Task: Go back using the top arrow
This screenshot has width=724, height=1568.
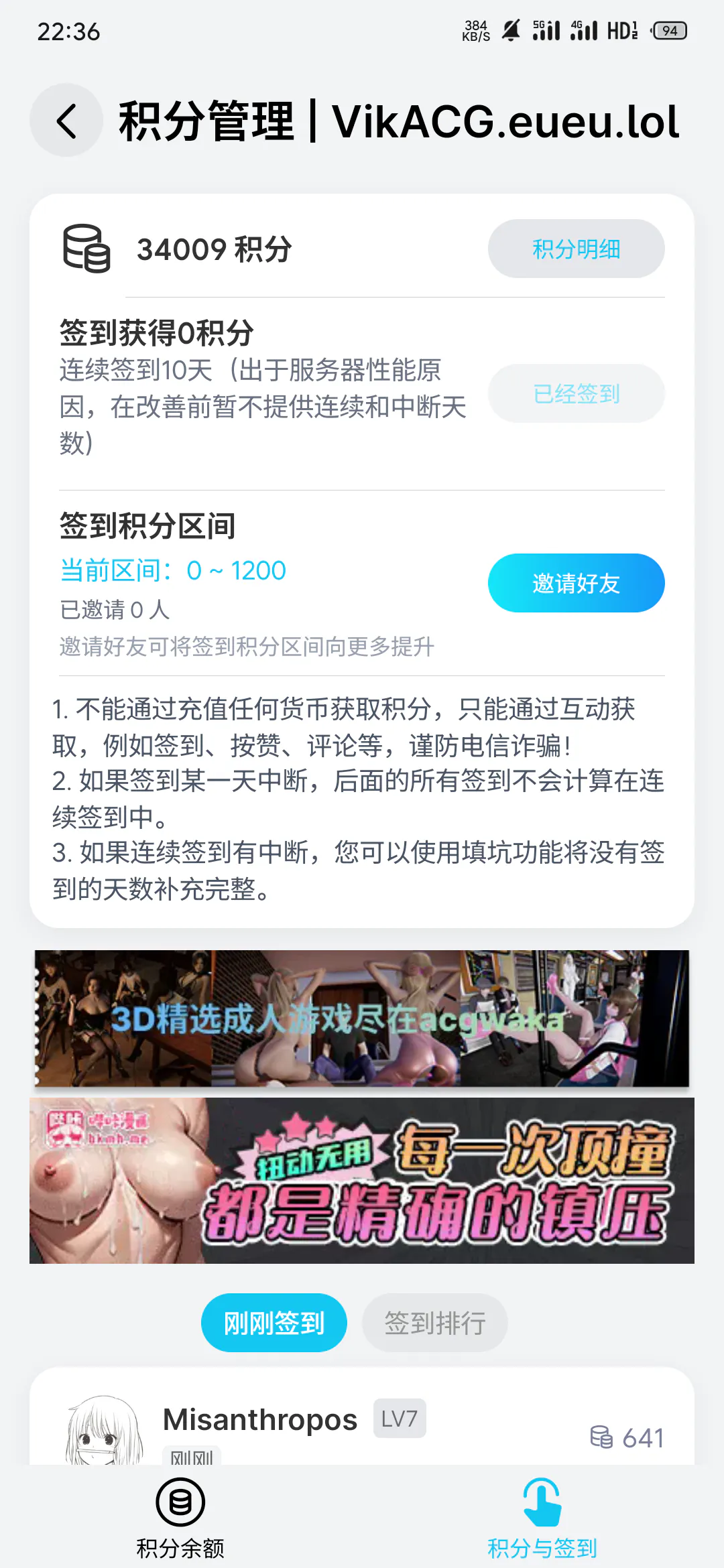Action: coord(66,121)
